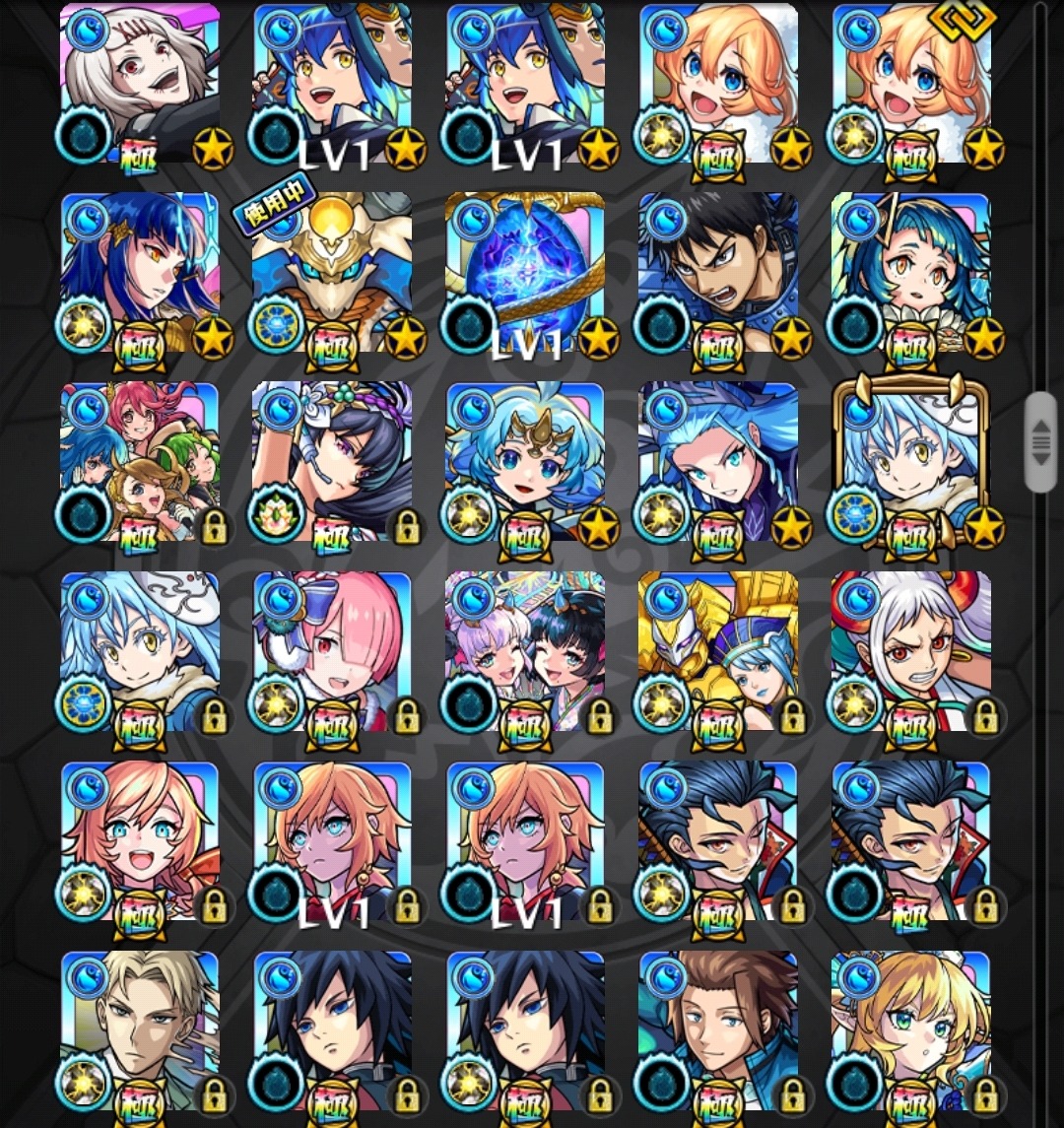Select the smiling pink-haired girl with teal eyes
The width and height of the screenshot is (1064, 1128).
140,840
